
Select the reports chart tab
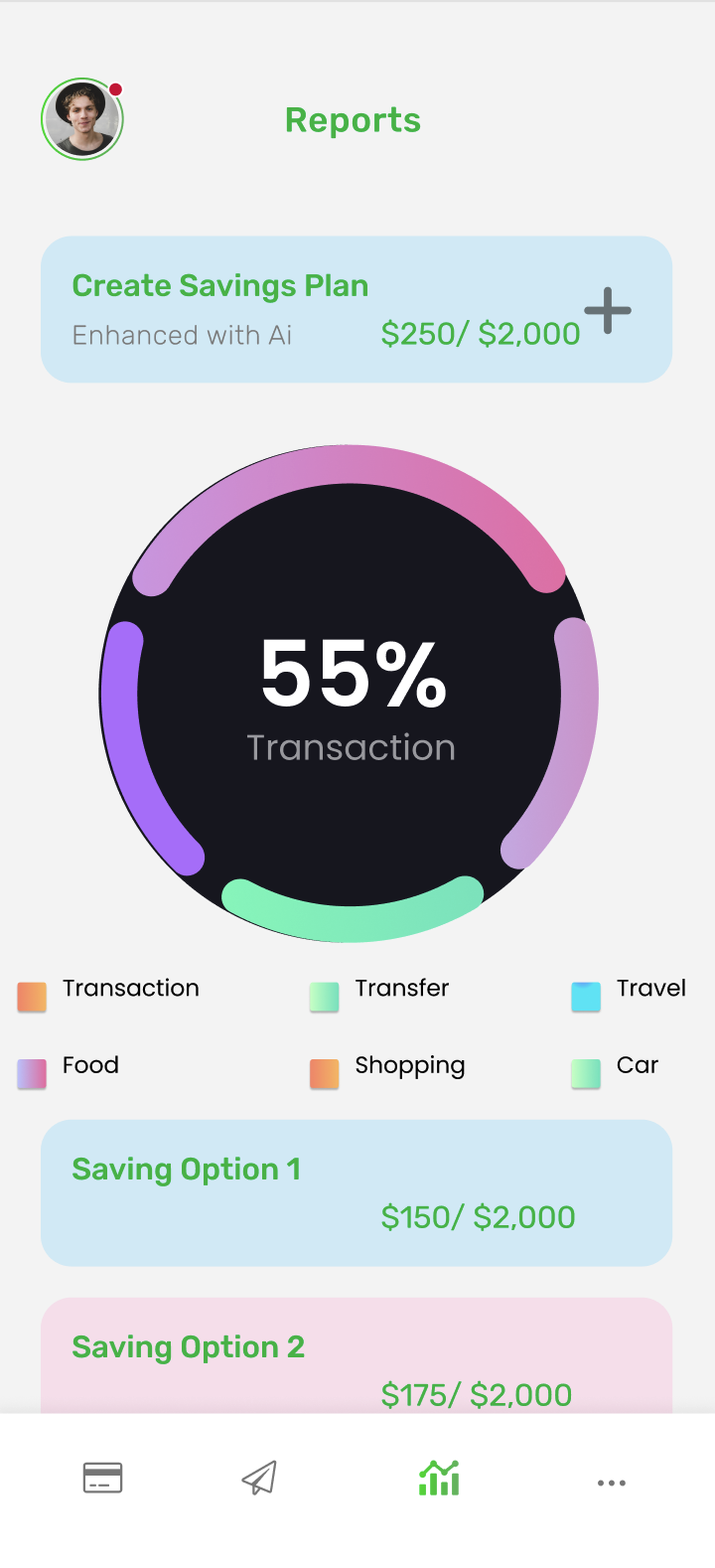(439, 1479)
